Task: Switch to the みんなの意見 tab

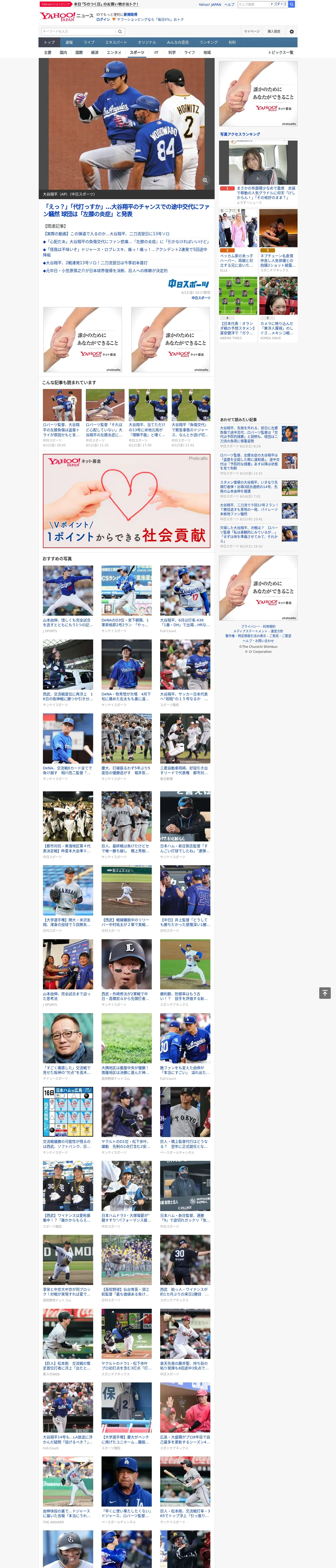Action: click(x=177, y=43)
